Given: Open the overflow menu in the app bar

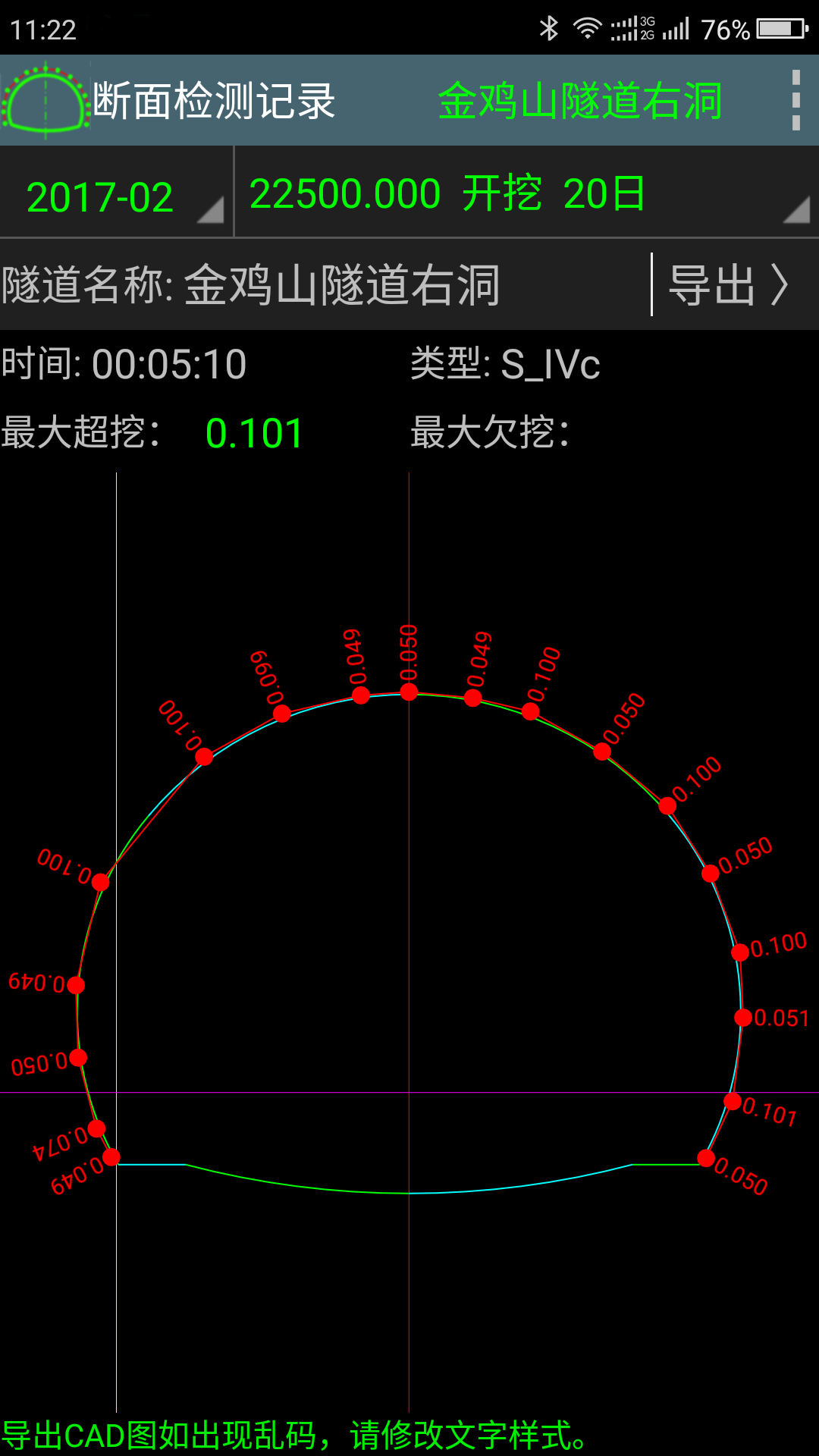Looking at the screenshot, I should 795,100.
